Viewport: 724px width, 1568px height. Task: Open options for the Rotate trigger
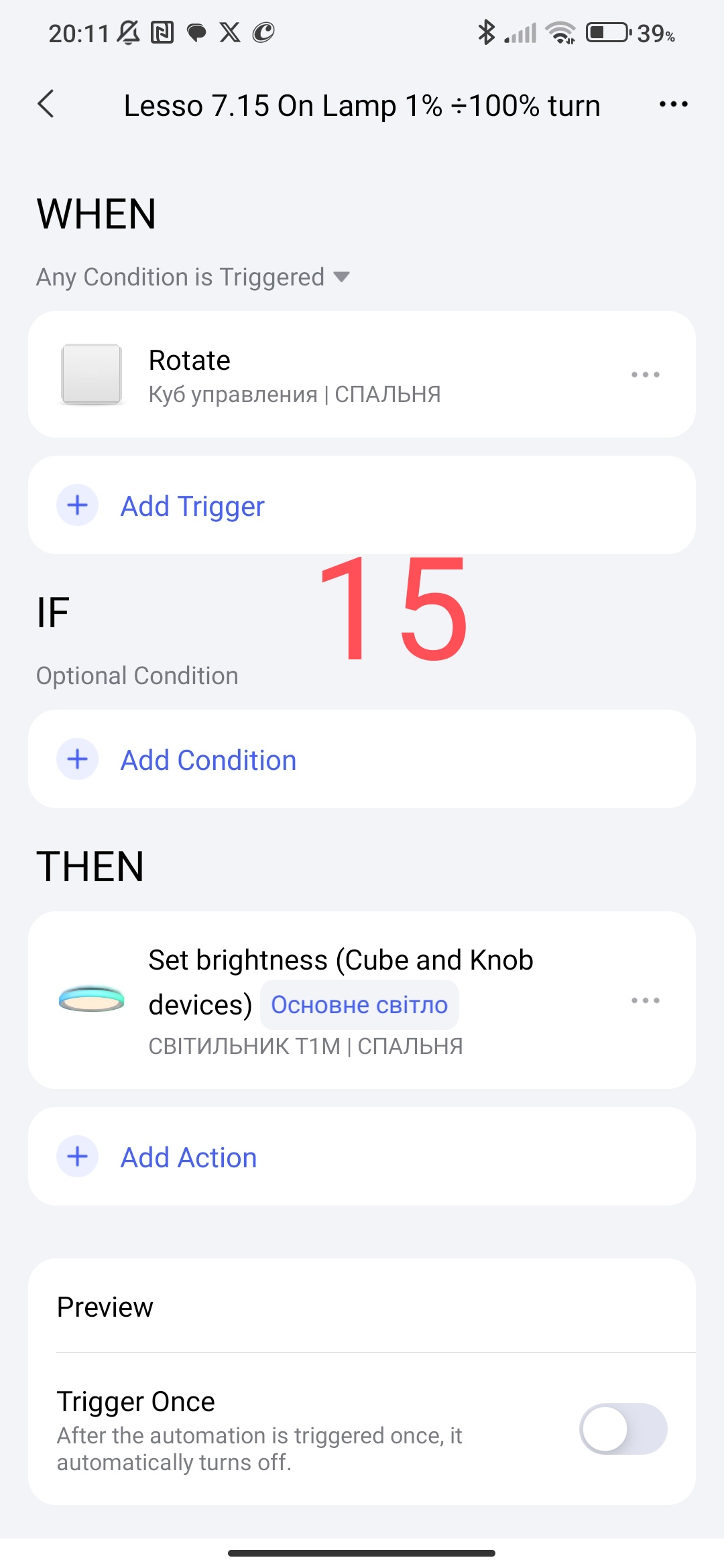(x=645, y=375)
